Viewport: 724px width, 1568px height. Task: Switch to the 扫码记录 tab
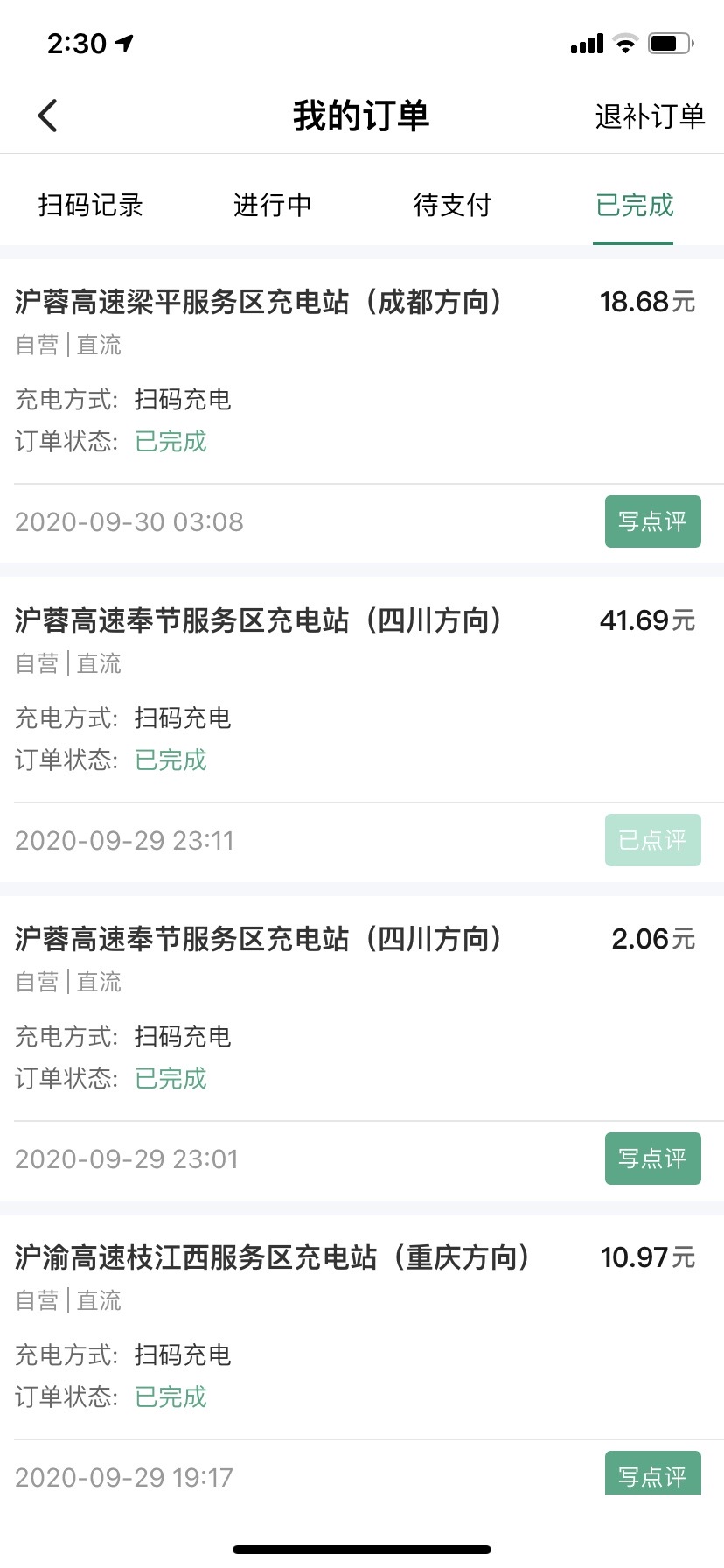pyautogui.click(x=90, y=205)
